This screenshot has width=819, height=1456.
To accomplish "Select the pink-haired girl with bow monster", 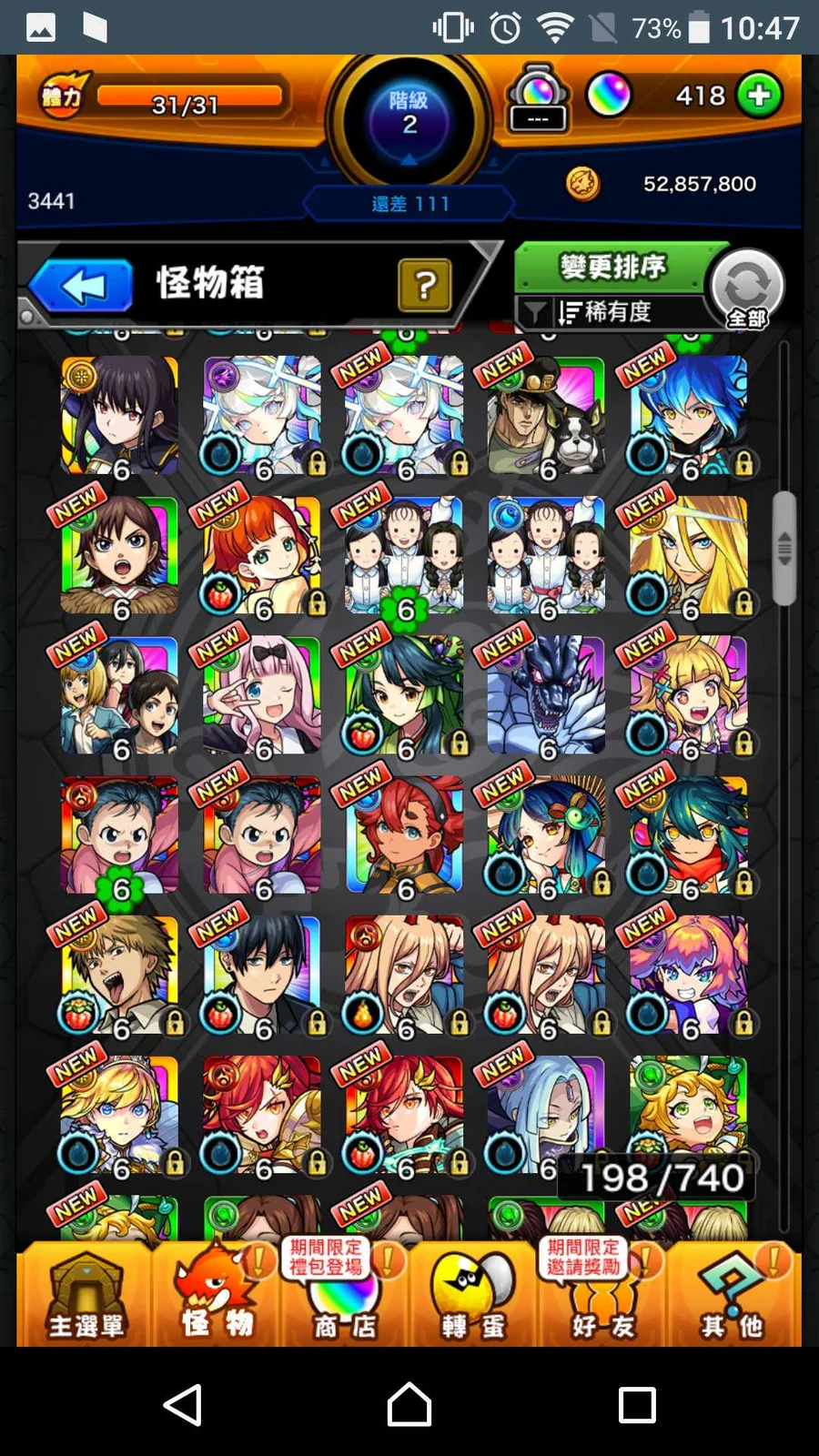I will 262,695.
